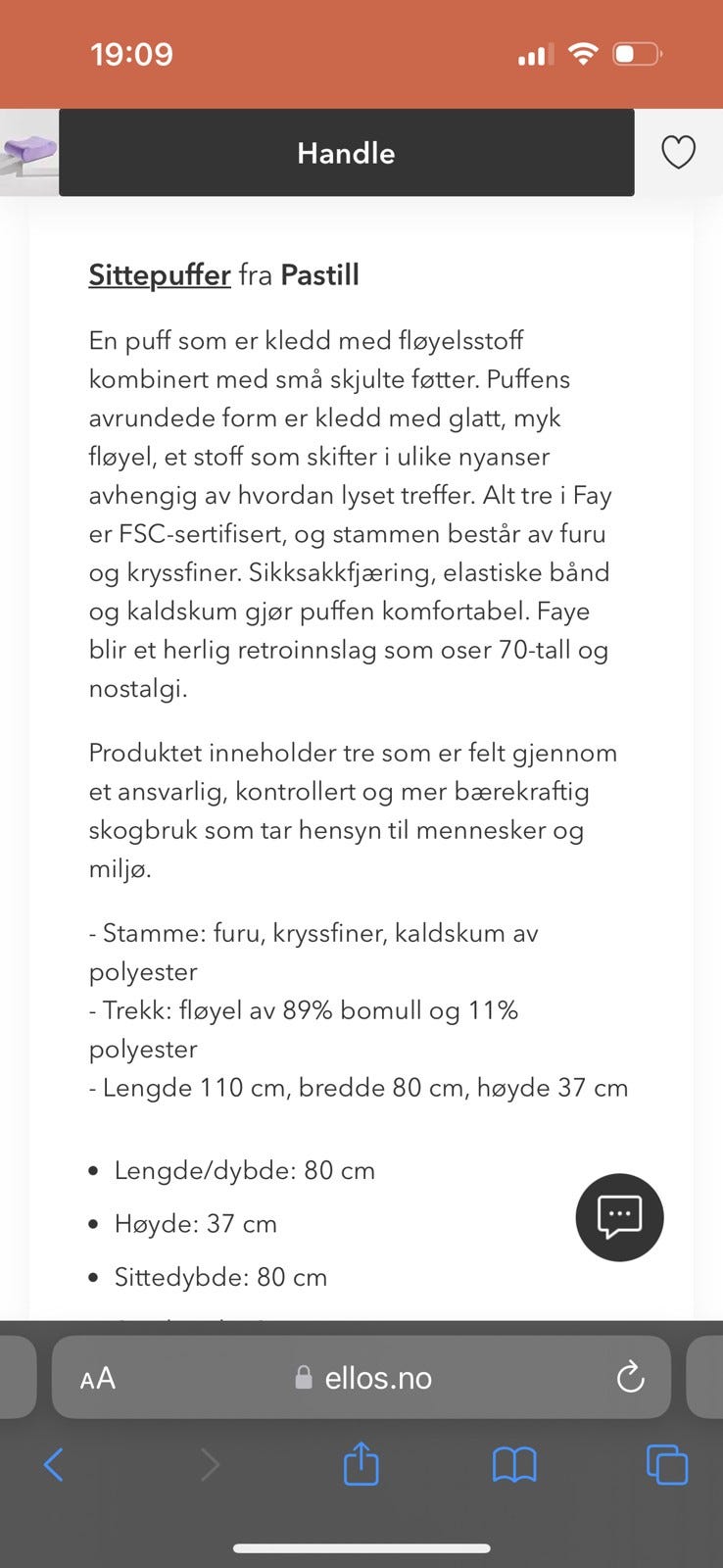This screenshot has height=1568, width=723.
Task: Open the Sittepuffer link
Action: (x=159, y=275)
